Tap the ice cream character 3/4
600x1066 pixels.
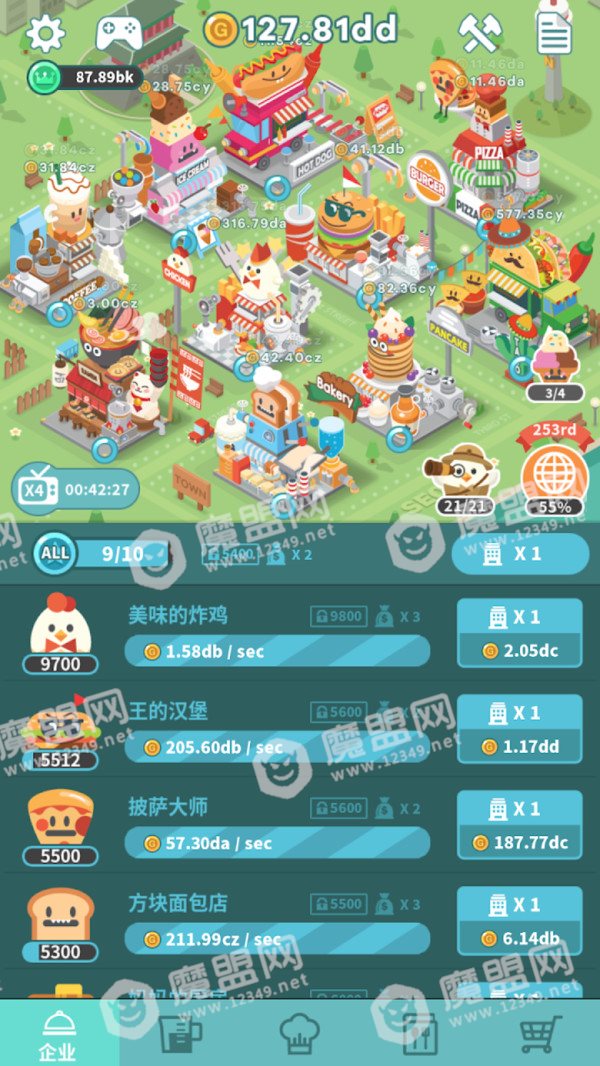tap(555, 364)
